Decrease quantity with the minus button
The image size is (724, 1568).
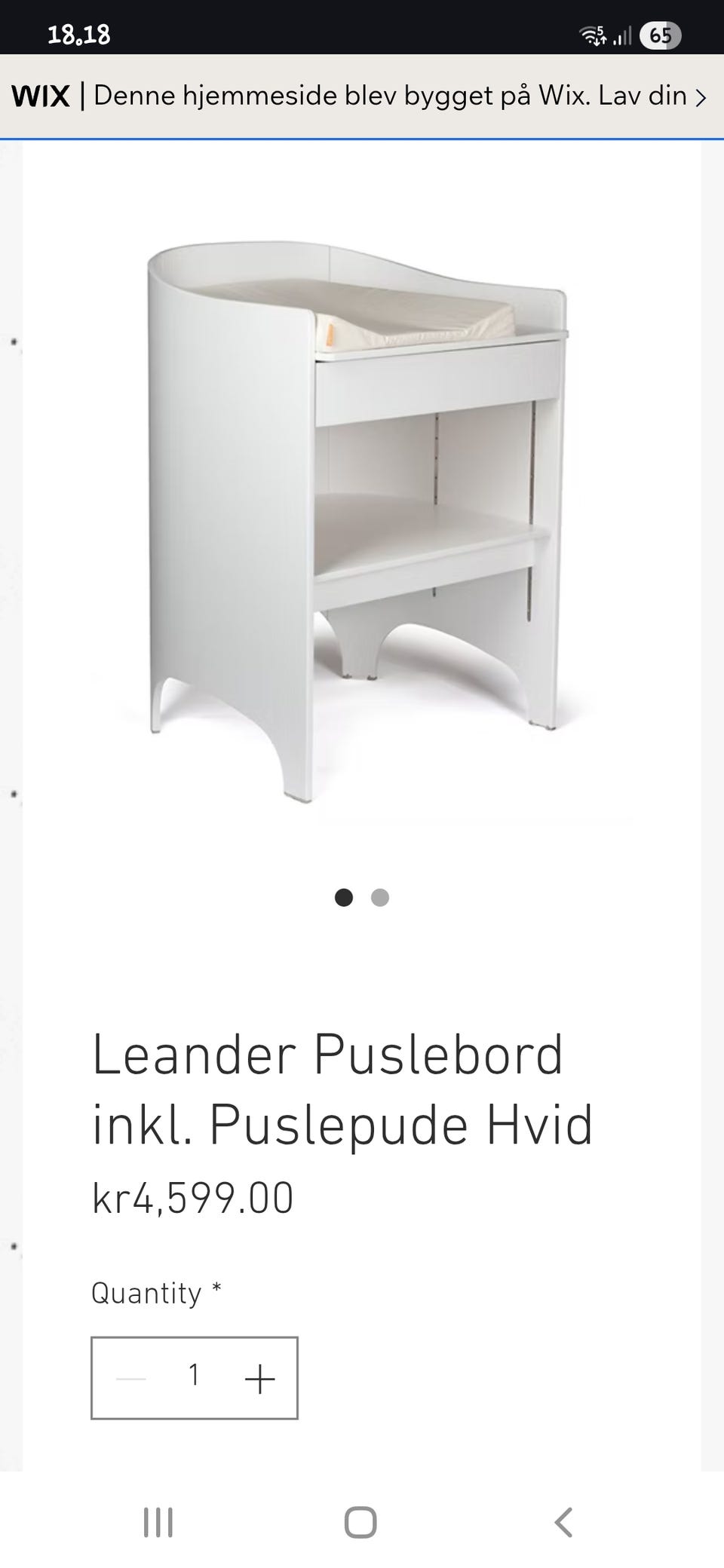(x=131, y=1379)
